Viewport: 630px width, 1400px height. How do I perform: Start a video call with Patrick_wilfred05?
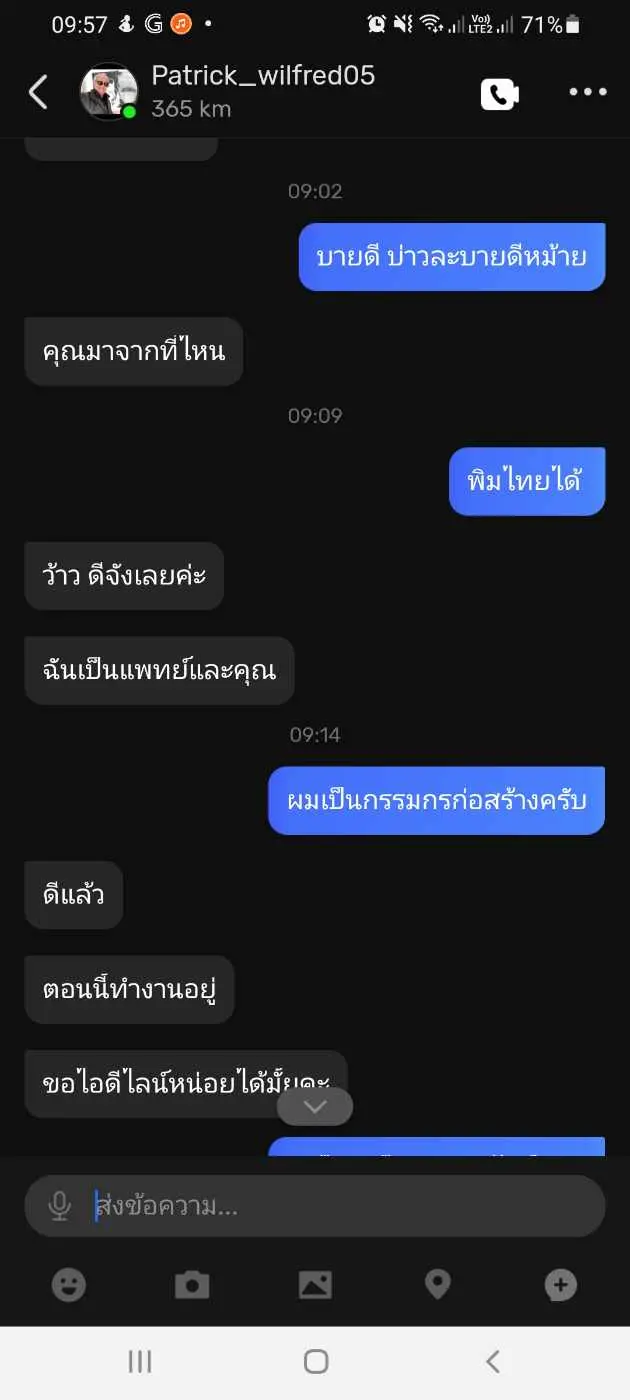tap(500, 93)
